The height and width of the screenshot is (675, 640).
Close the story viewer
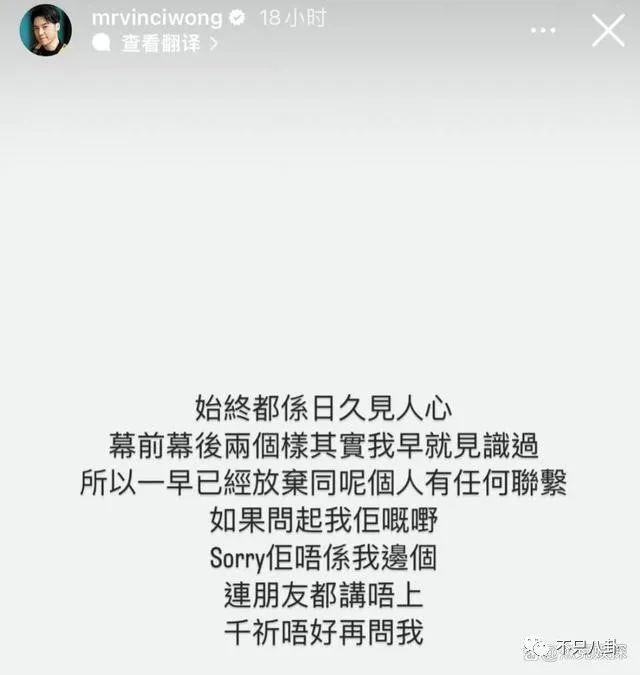tap(608, 31)
